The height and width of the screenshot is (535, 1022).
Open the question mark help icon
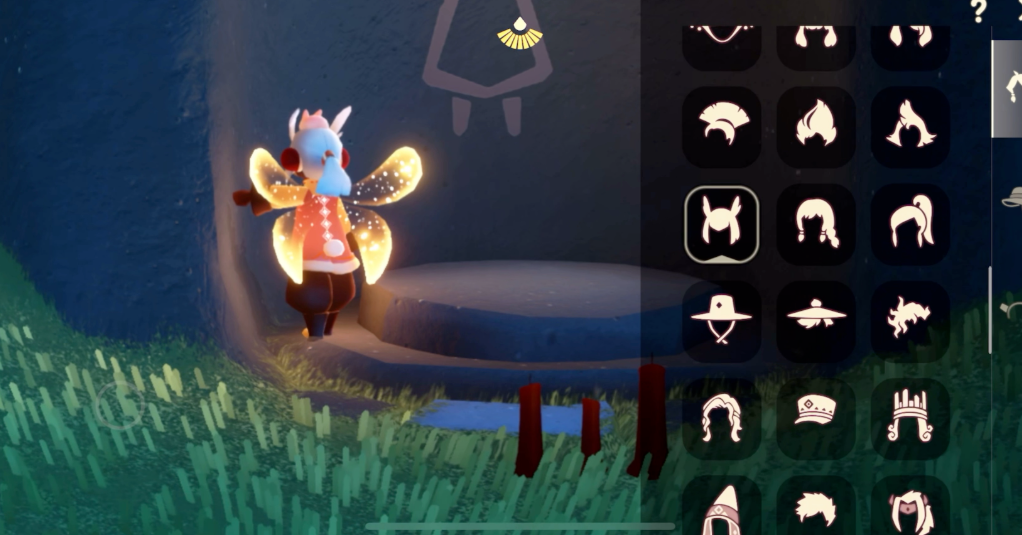978,12
